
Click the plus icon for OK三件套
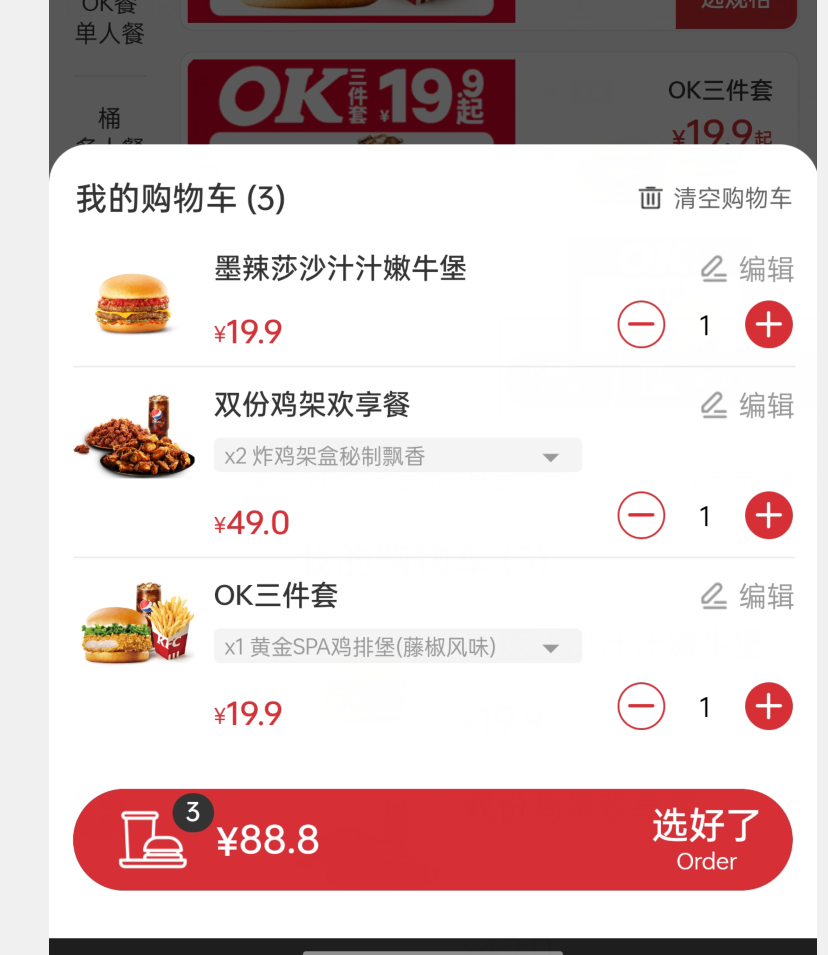pyautogui.click(x=768, y=706)
